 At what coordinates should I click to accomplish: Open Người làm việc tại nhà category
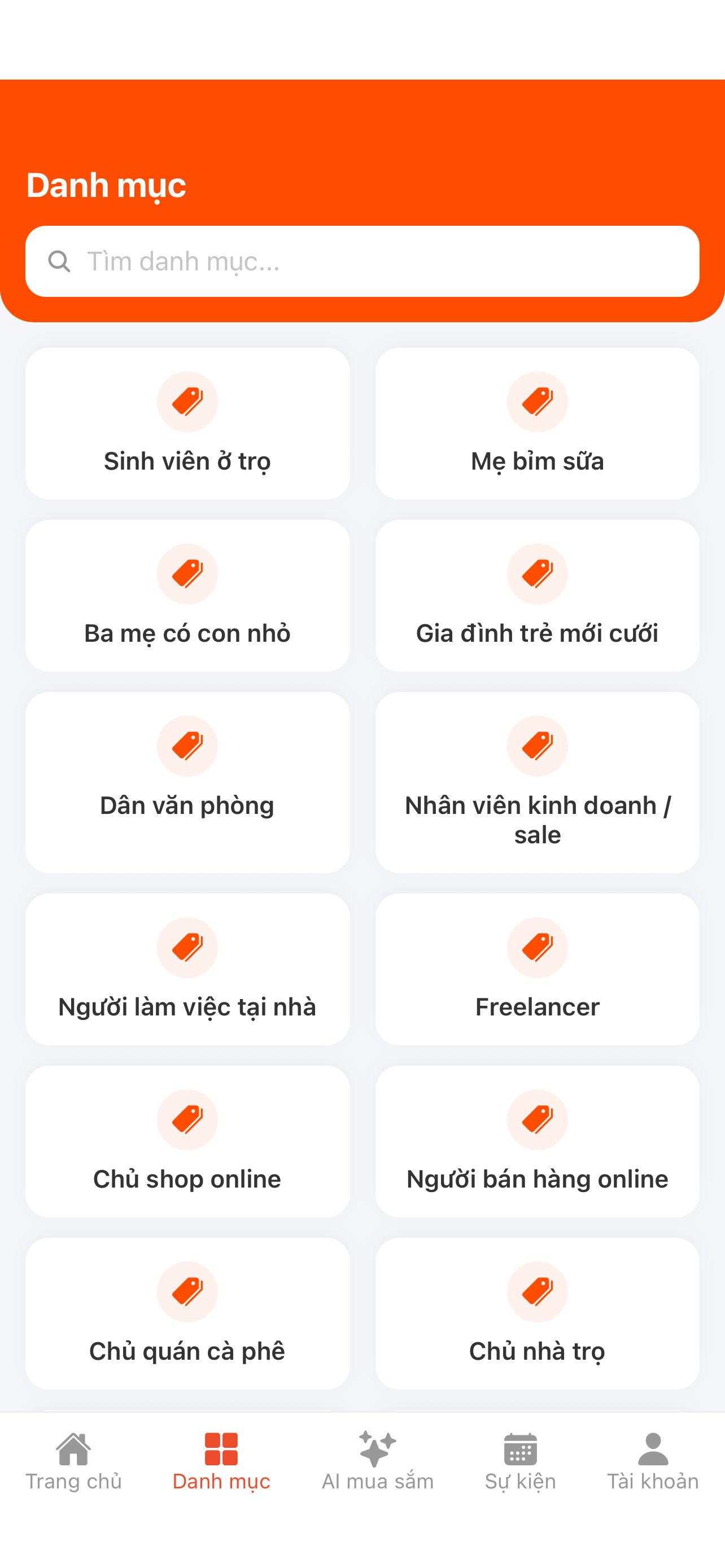pos(187,969)
